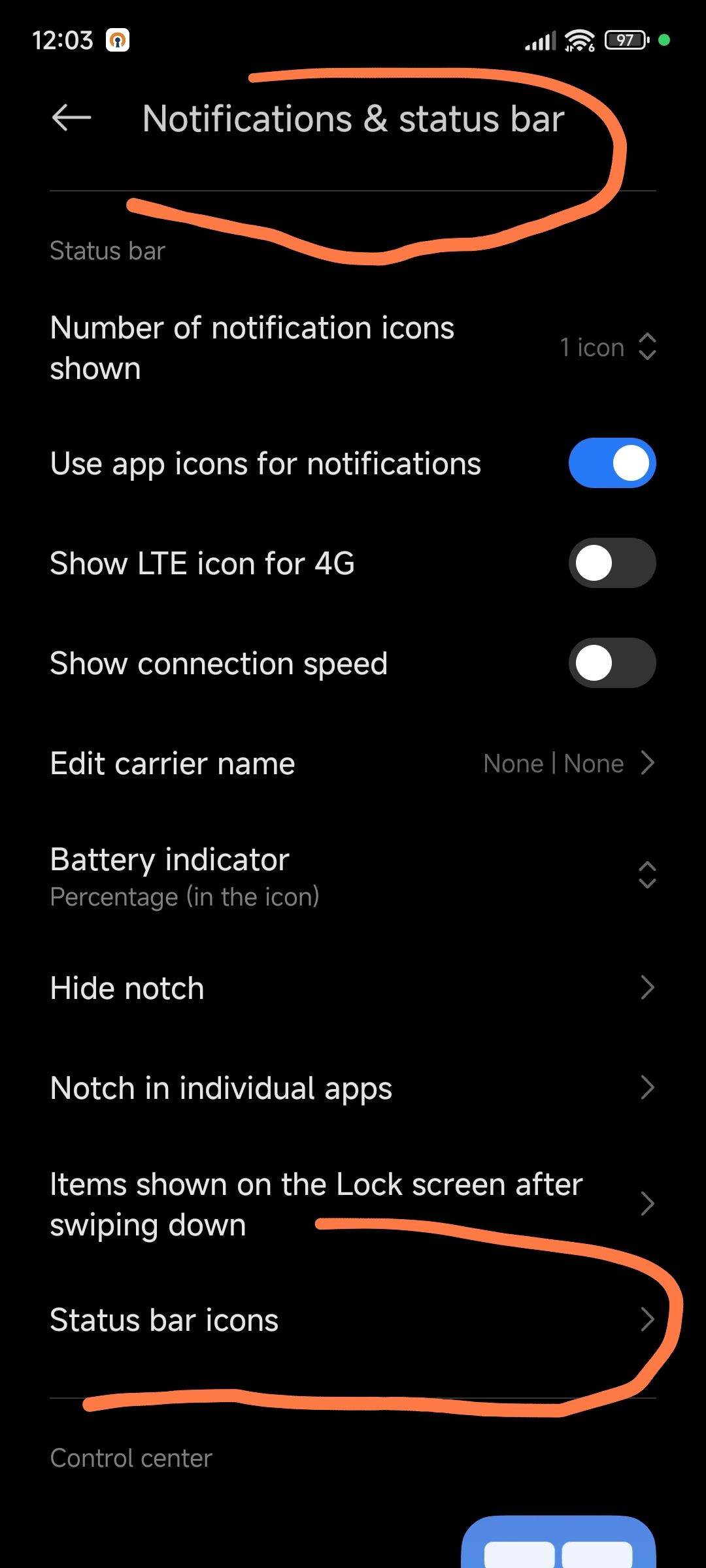Turn on Show connection speed
Image resolution: width=706 pixels, height=1568 pixels.
pyautogui.click(x=612, y=663)
